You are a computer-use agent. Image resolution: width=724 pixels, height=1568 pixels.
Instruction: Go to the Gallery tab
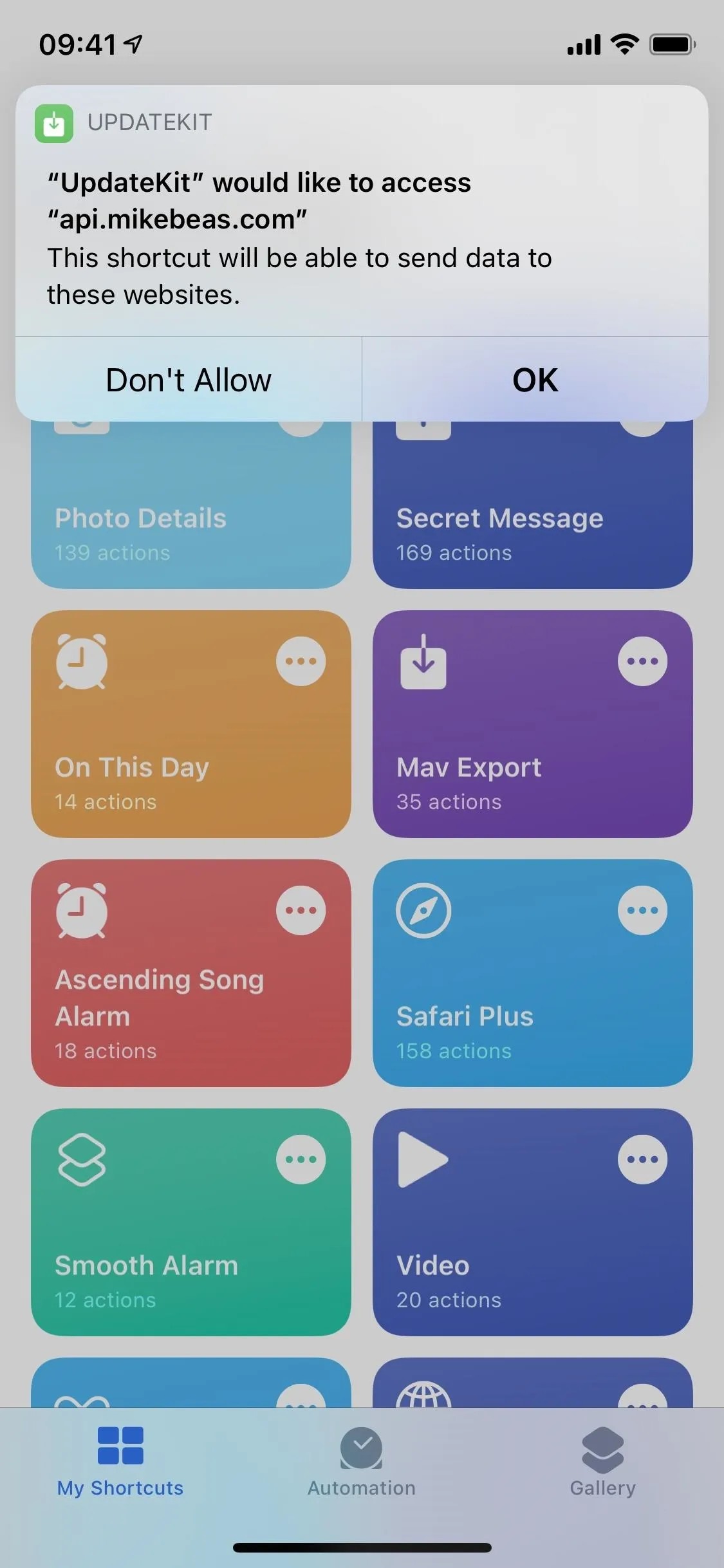click(x=603, y=1462)
